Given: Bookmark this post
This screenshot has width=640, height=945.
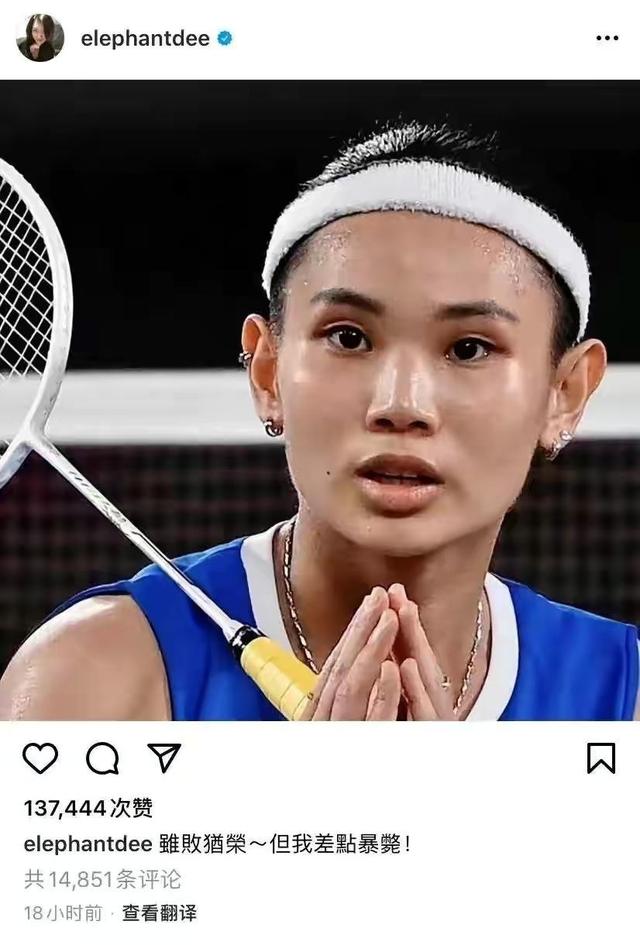Looking at the screenshot, I should tap(601, 759).
